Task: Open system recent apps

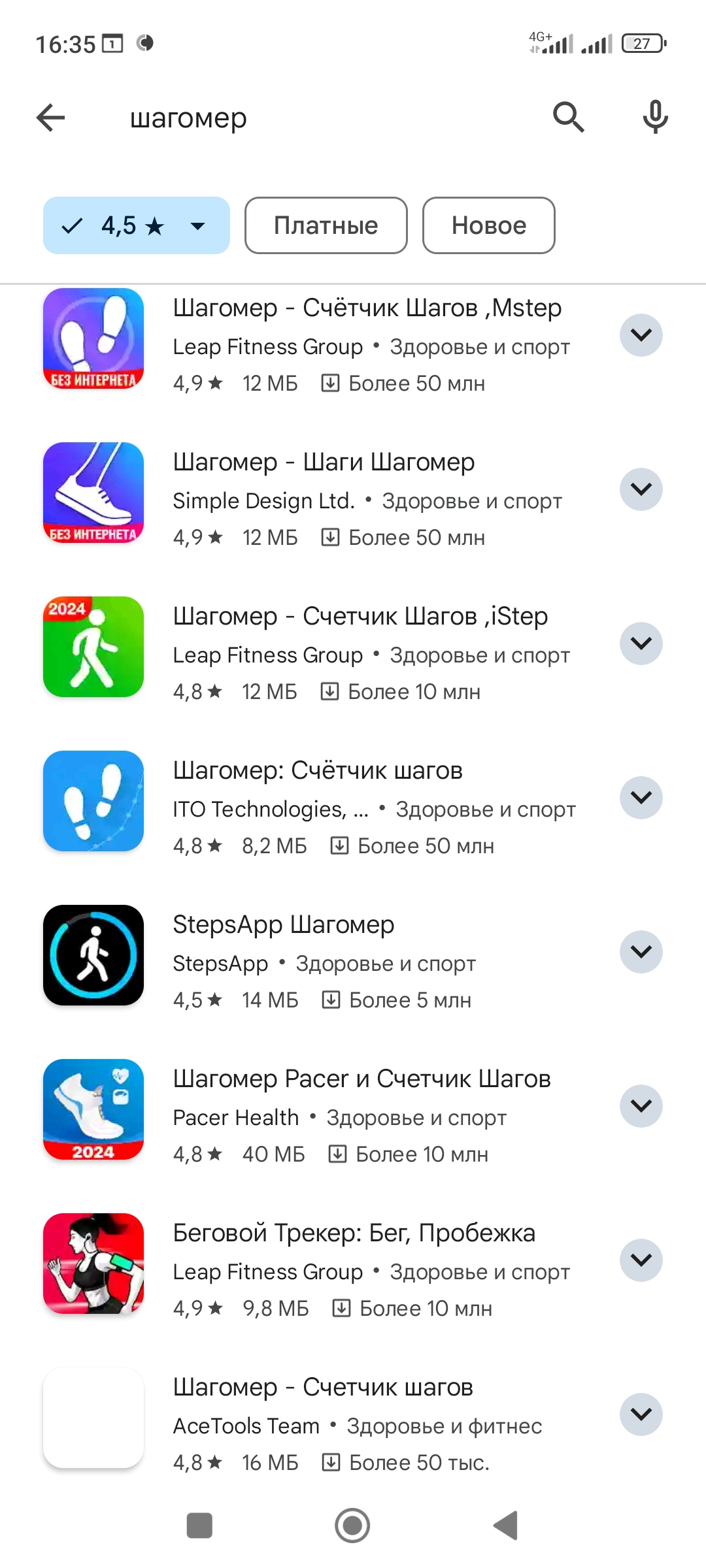Action: 199,1526
